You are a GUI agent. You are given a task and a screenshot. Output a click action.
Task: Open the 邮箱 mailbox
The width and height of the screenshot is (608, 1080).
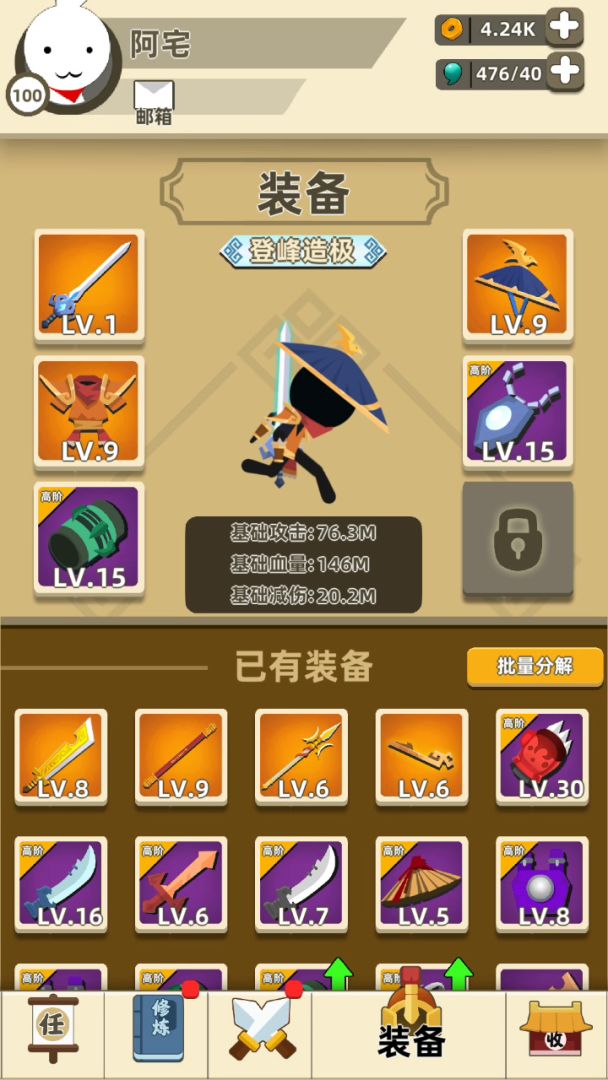point(154,102)
